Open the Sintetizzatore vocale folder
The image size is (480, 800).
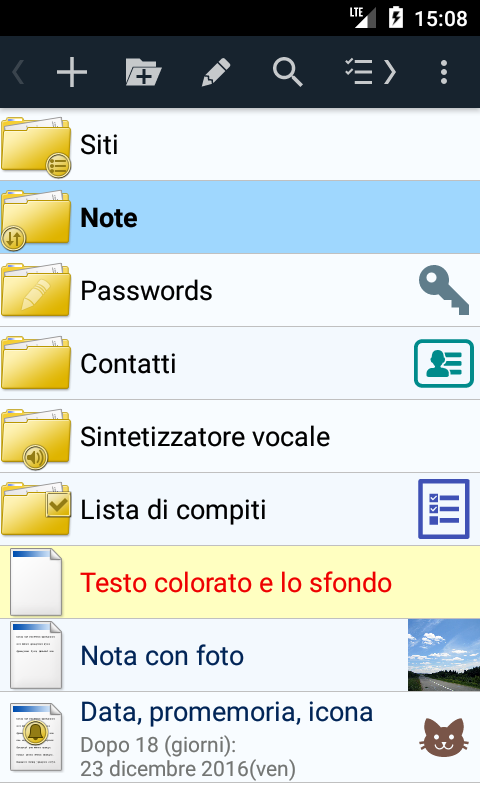click(x=240, y=436)
